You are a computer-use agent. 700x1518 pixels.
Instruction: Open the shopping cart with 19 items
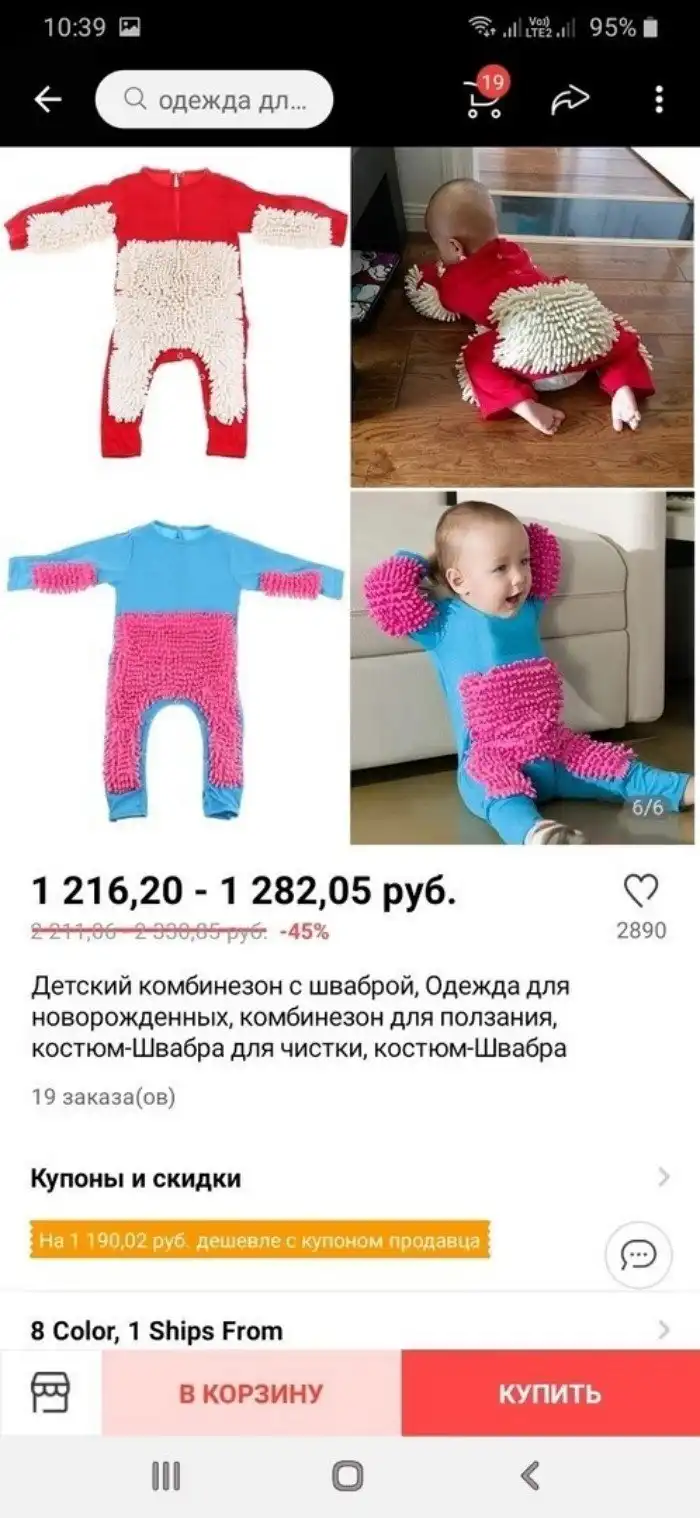coord(485,98)
